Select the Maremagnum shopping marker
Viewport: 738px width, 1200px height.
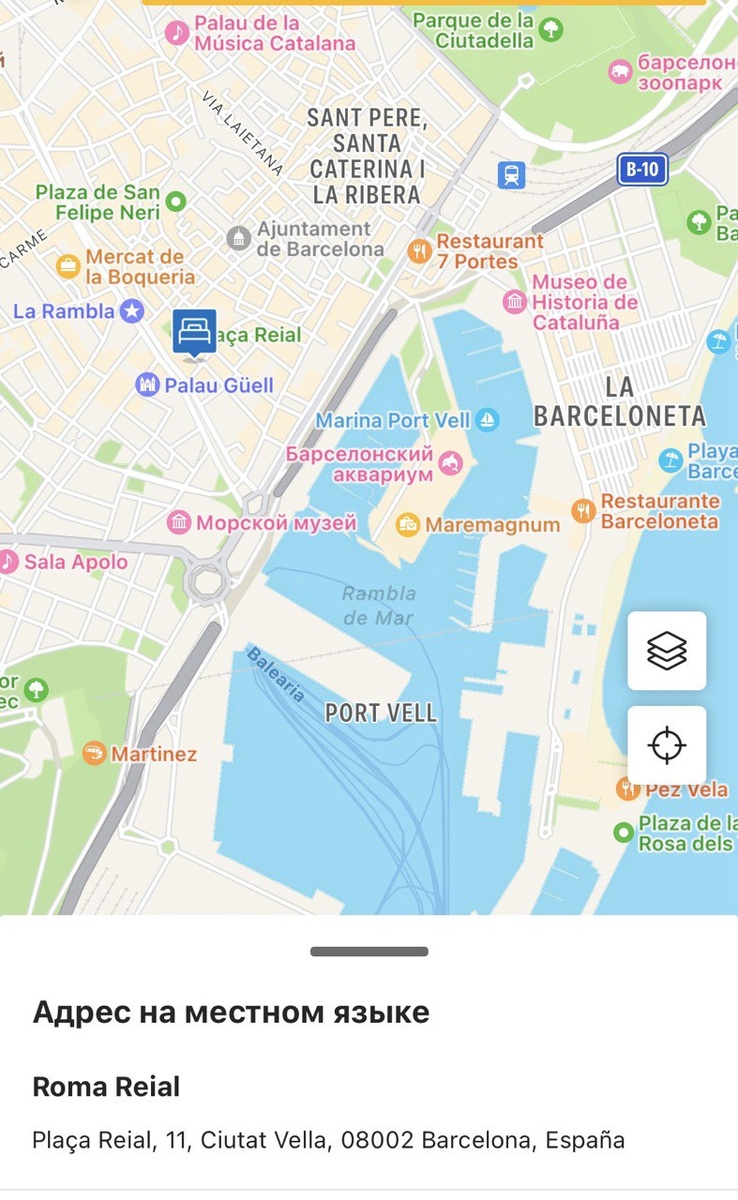pyautogui.click(x=408, y=524)
